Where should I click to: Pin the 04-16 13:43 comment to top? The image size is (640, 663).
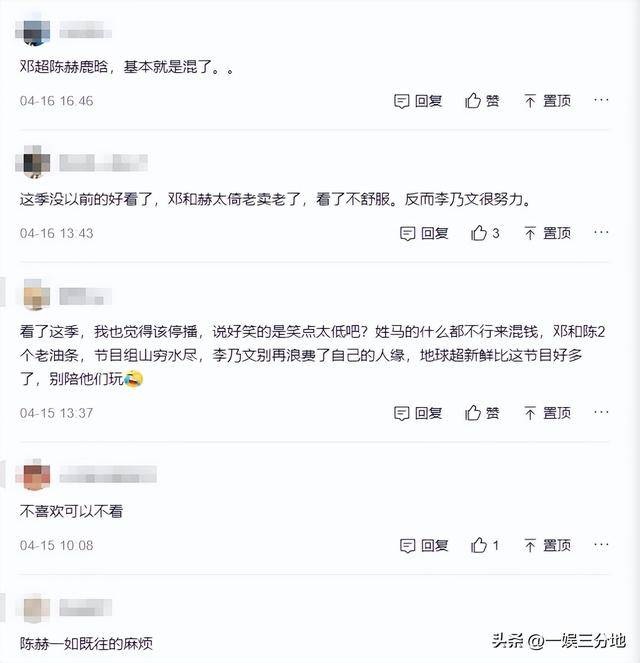click(547, 233)
